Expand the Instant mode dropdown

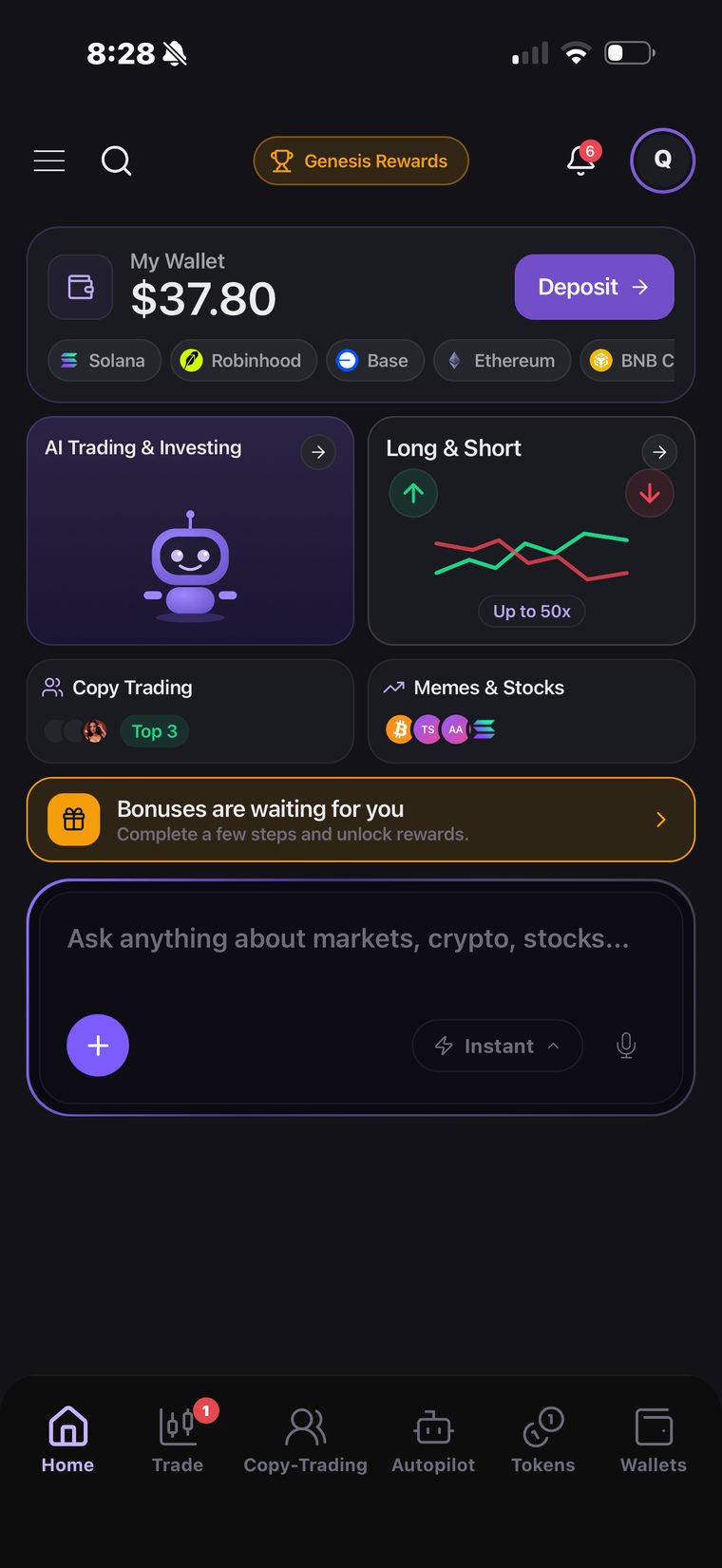(497, 1046)
